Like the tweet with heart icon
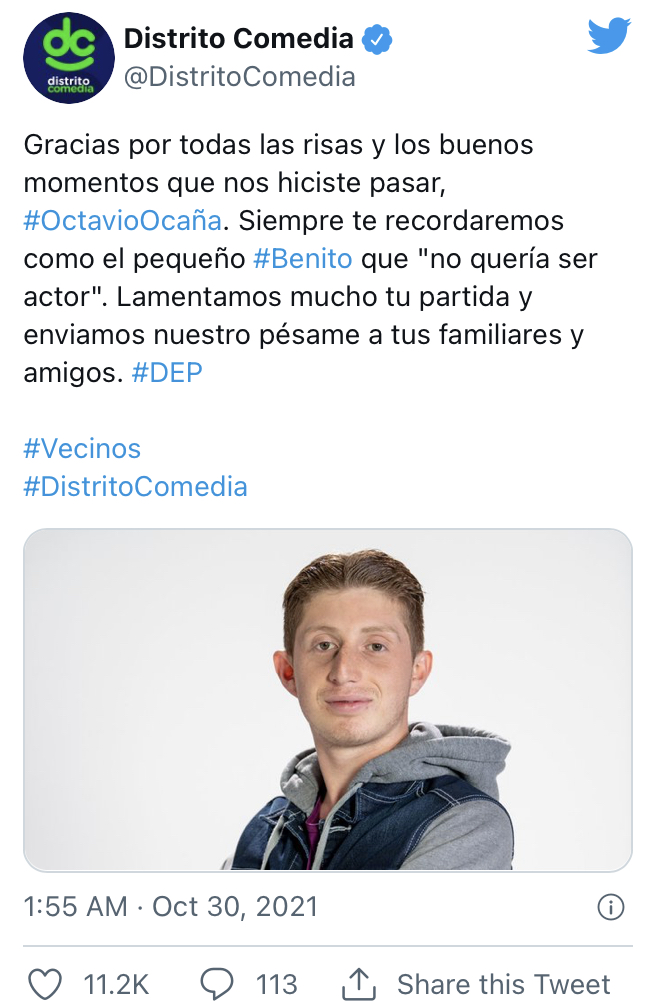Viewport: 654px width, 1001px height. [46, 984]
